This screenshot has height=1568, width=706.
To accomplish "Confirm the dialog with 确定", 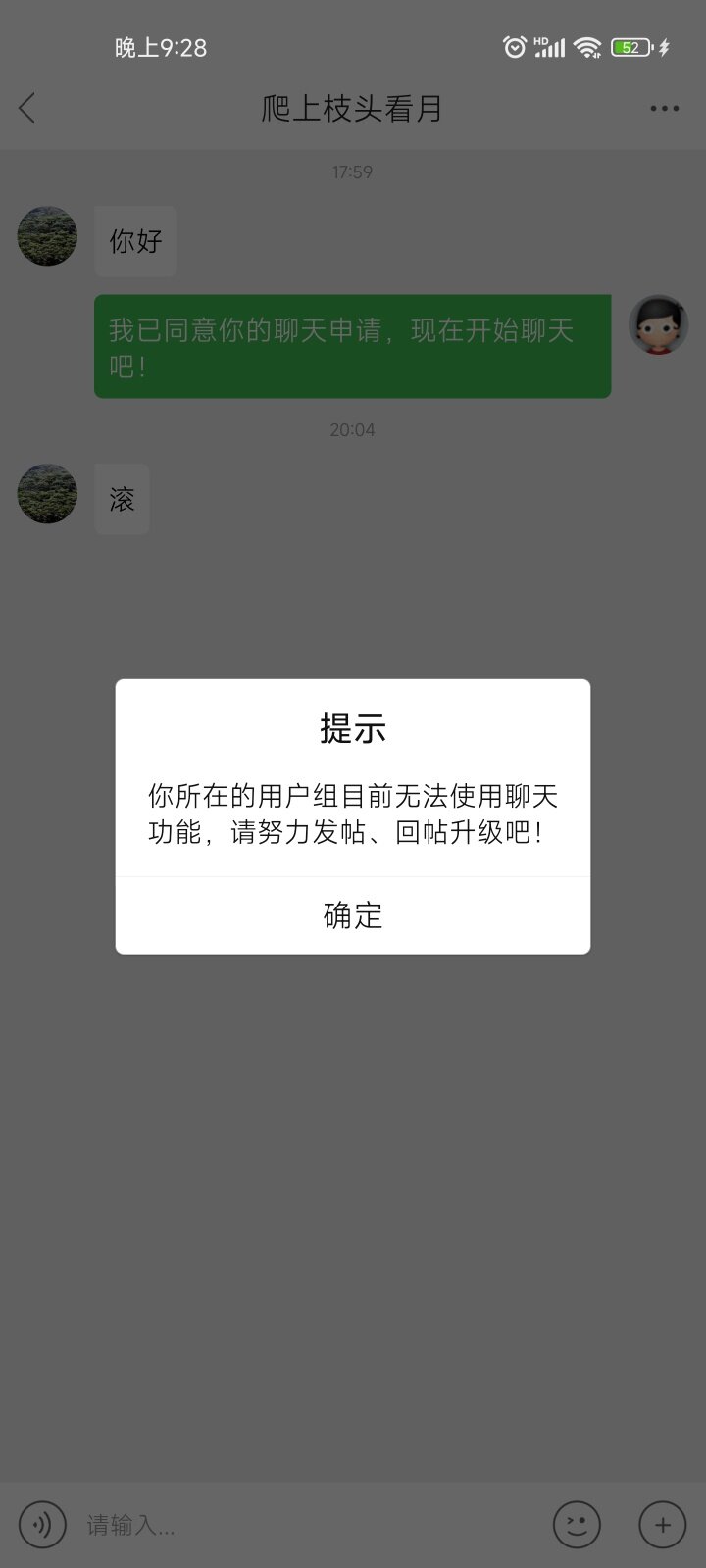I will [x=353, y=915].
